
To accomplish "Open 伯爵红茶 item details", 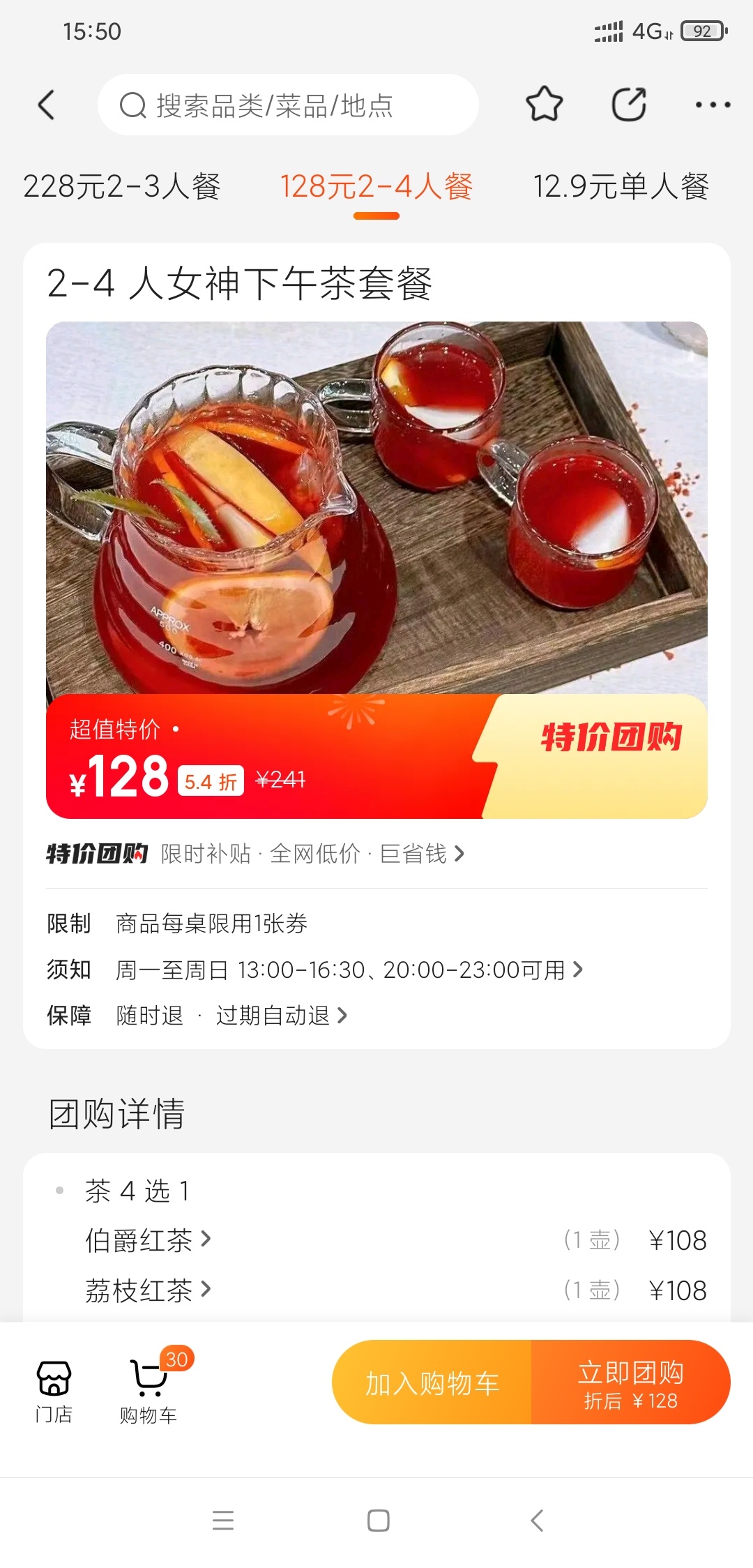I will click(148, 1240).
